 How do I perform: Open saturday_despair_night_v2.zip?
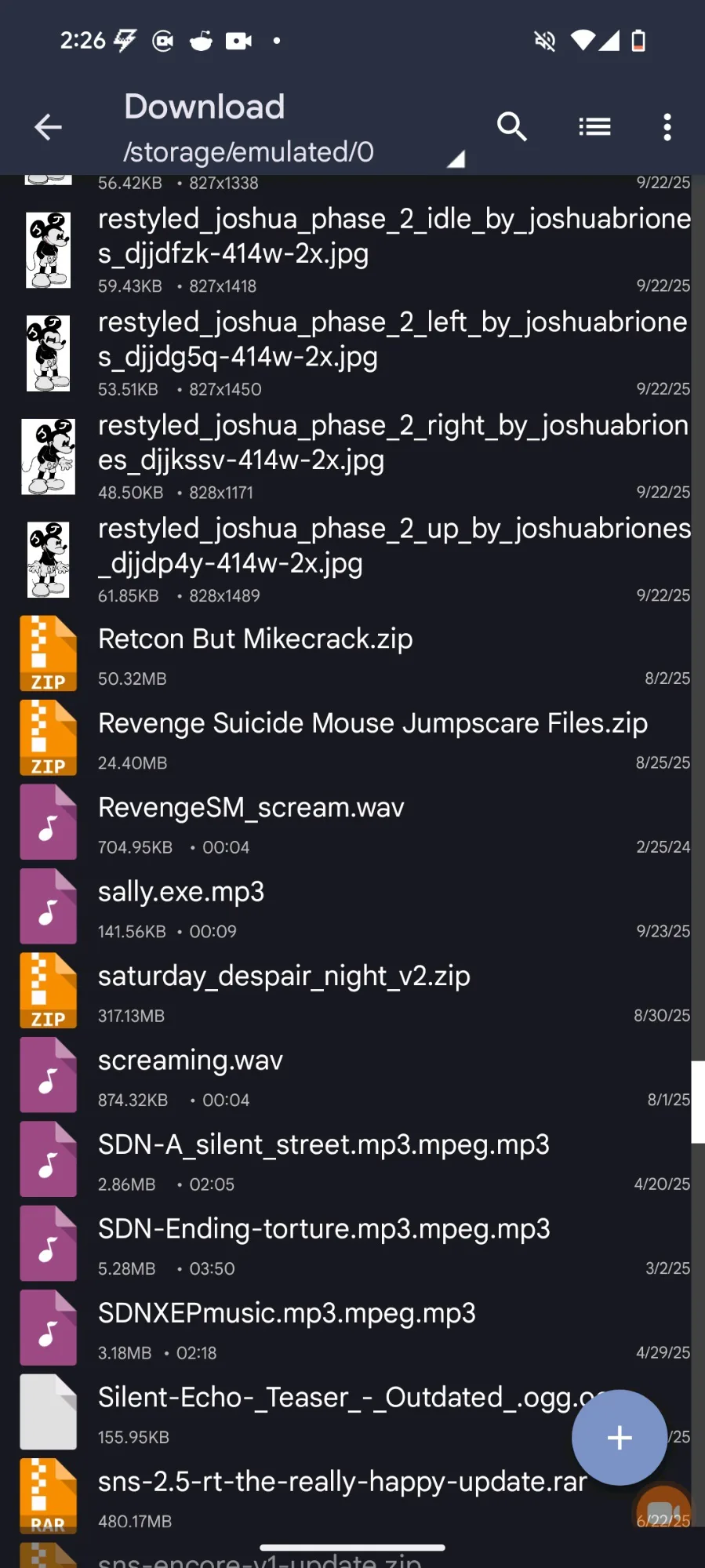353,992
